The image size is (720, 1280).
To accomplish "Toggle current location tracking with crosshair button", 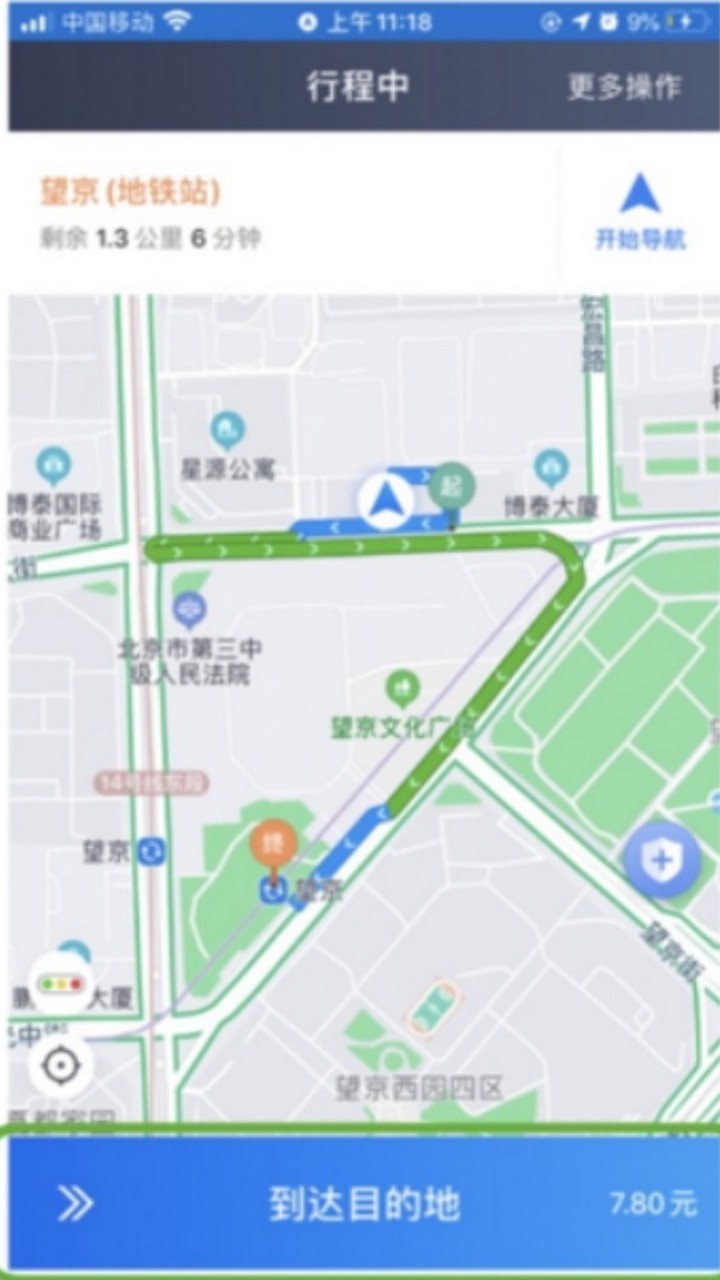I will 62,1067.
